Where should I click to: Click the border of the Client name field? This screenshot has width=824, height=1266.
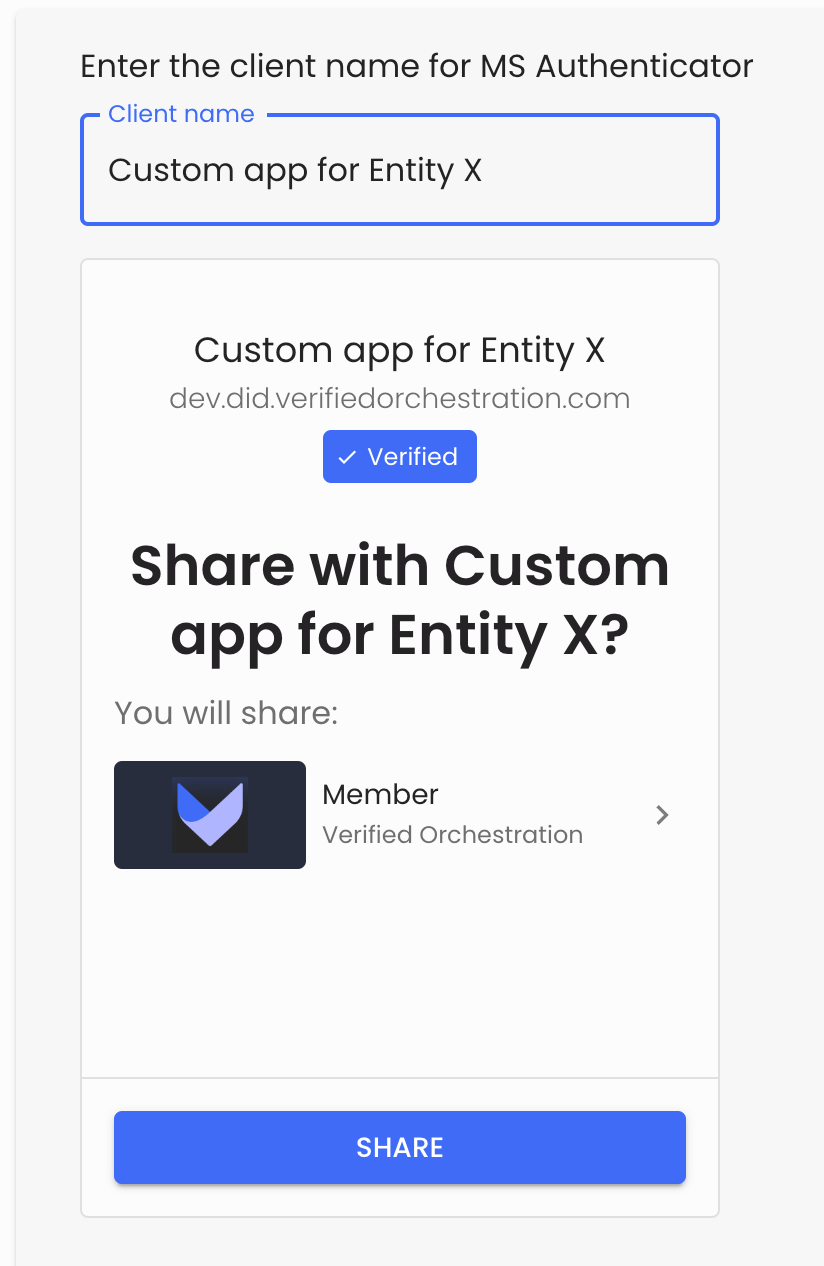pos(399,224)
